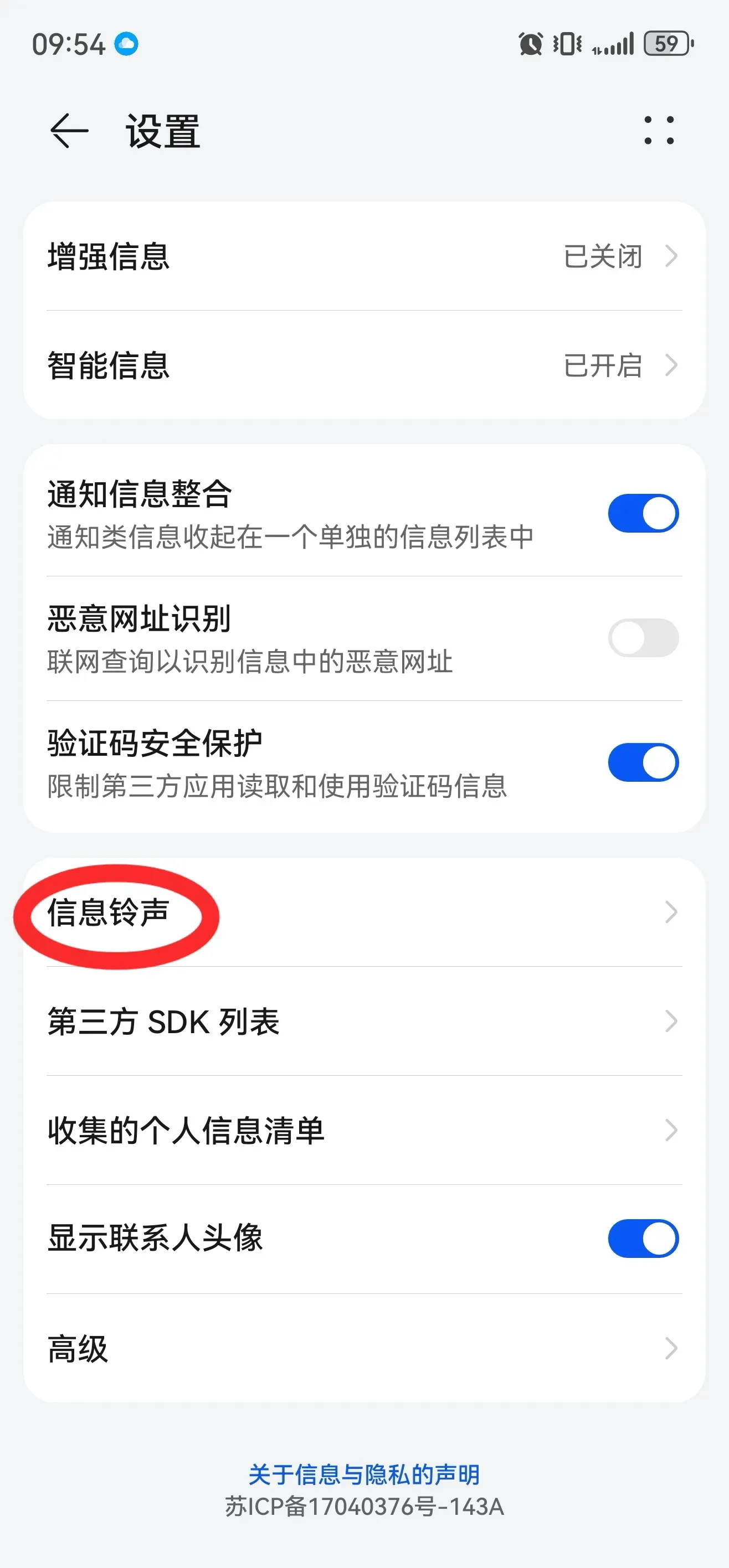The height and width of the screenshot is (1568, 729).
Task: Turn off 通知信息整合 switch
Action: (643, 513)
